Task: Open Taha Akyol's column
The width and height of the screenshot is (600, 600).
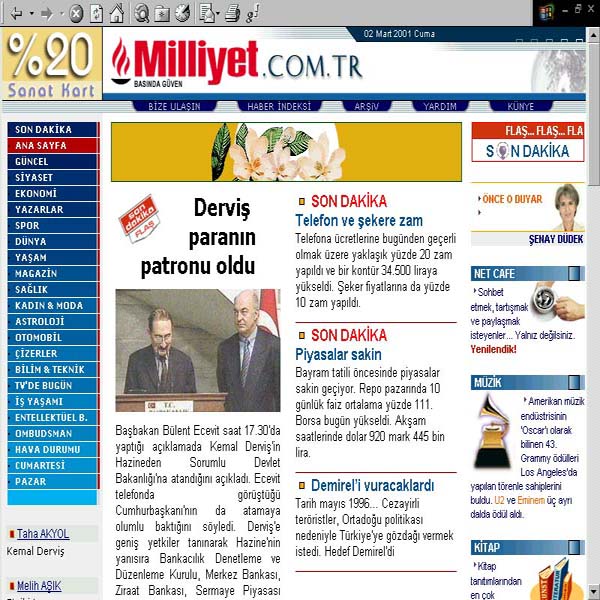Action: tap(43, 534)
